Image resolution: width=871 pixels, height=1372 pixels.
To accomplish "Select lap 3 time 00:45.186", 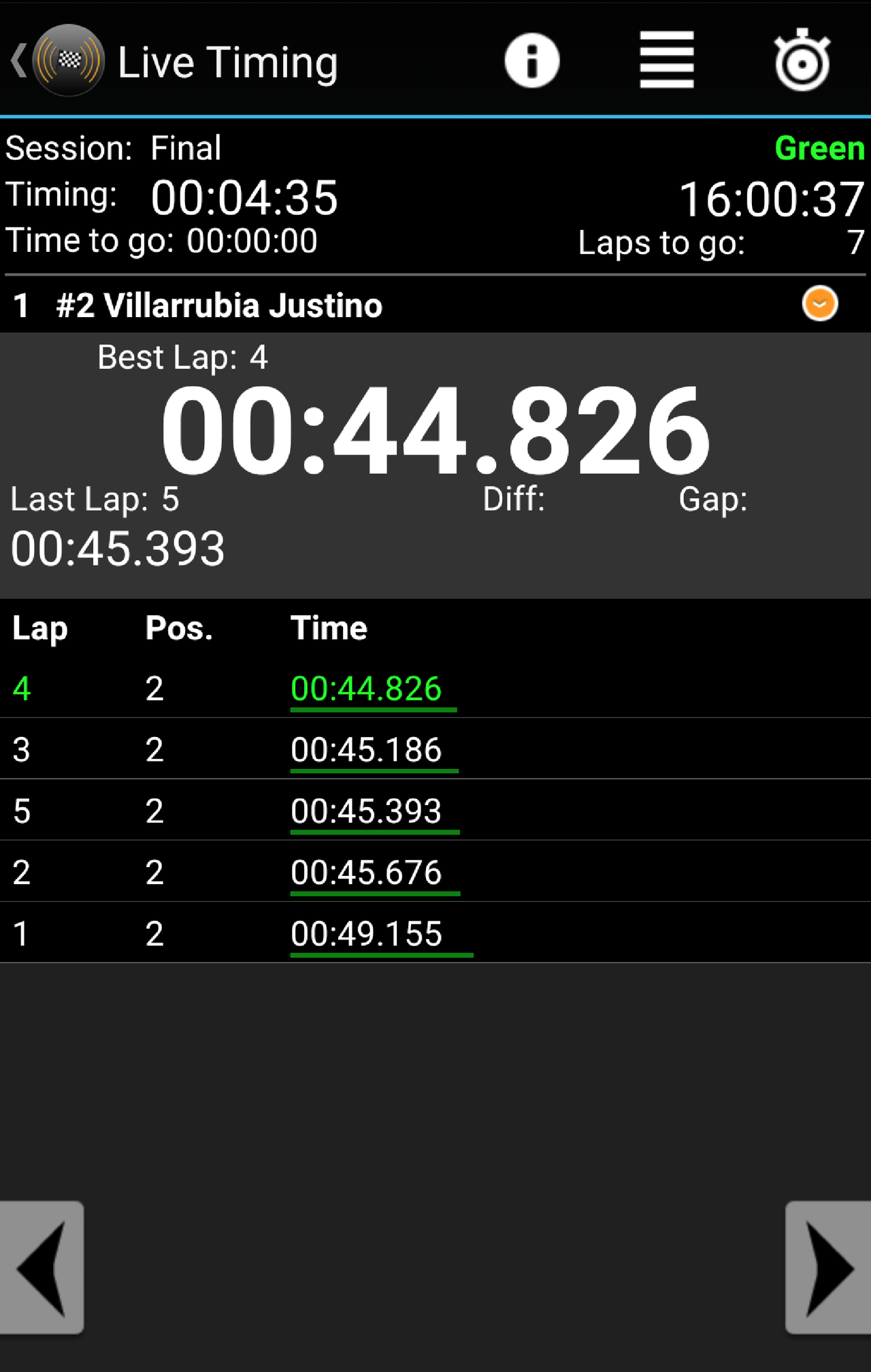I will point(372,749).
